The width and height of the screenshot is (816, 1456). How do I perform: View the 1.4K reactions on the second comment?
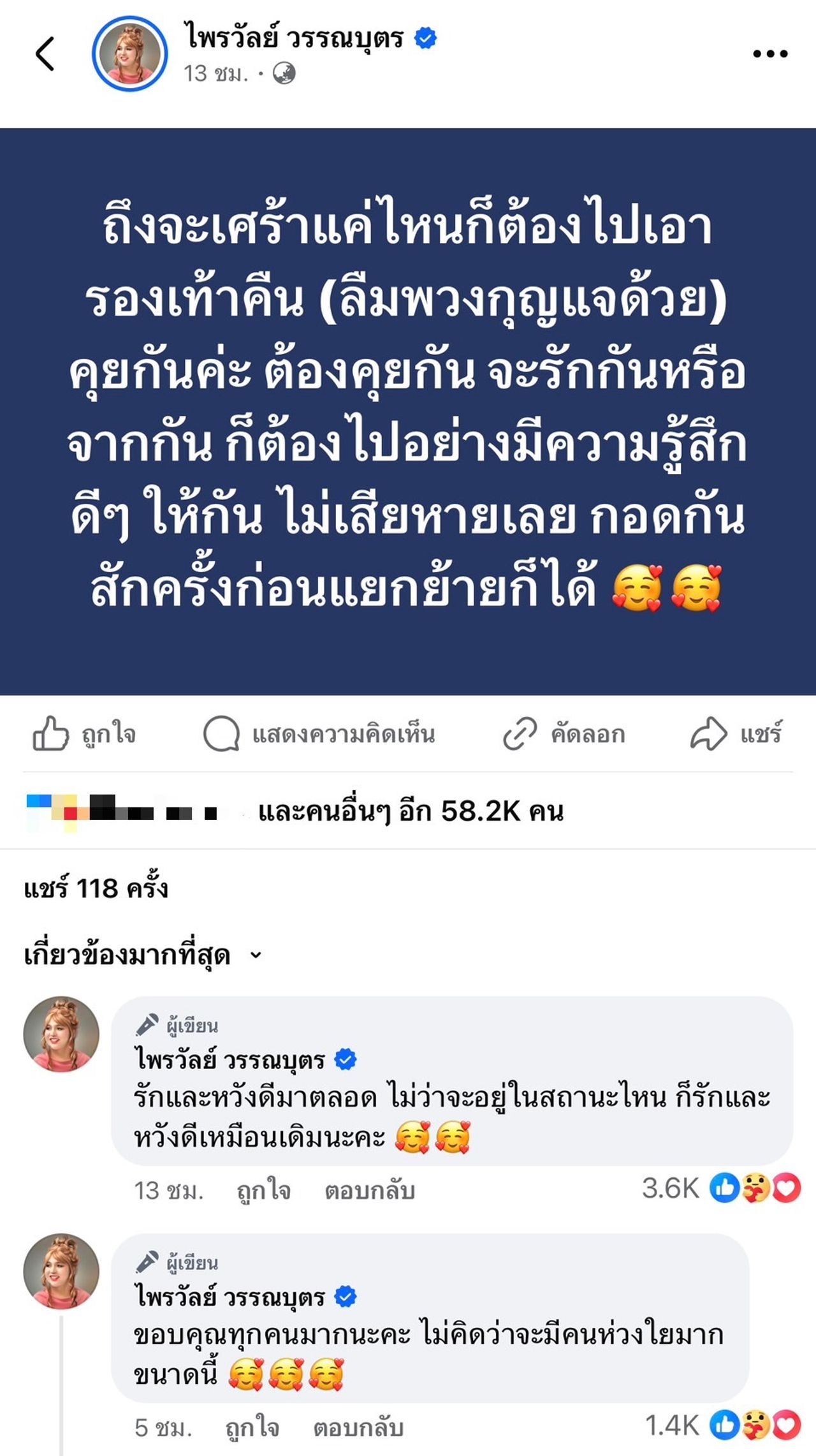(x=722, y=1425)
